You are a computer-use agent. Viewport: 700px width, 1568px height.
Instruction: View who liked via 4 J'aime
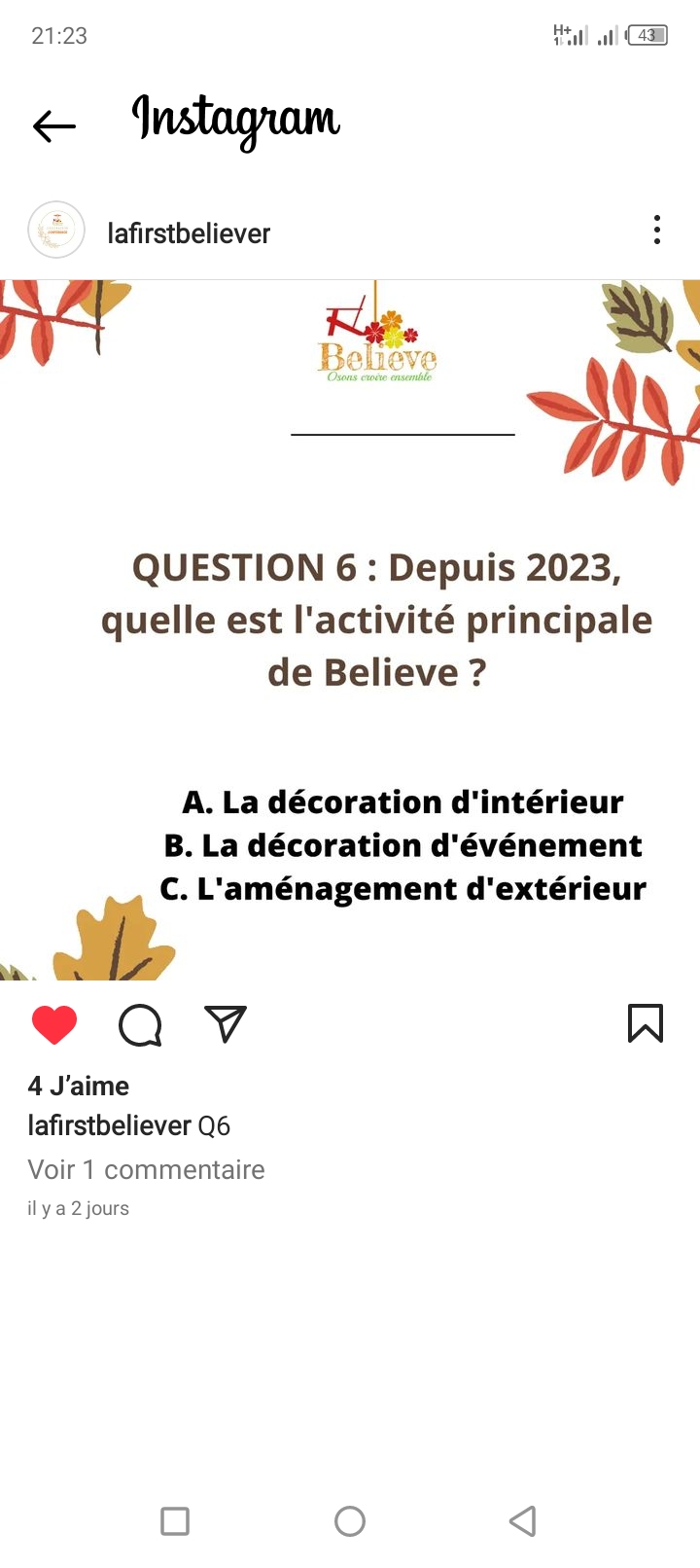click(x=79, y=1086)
